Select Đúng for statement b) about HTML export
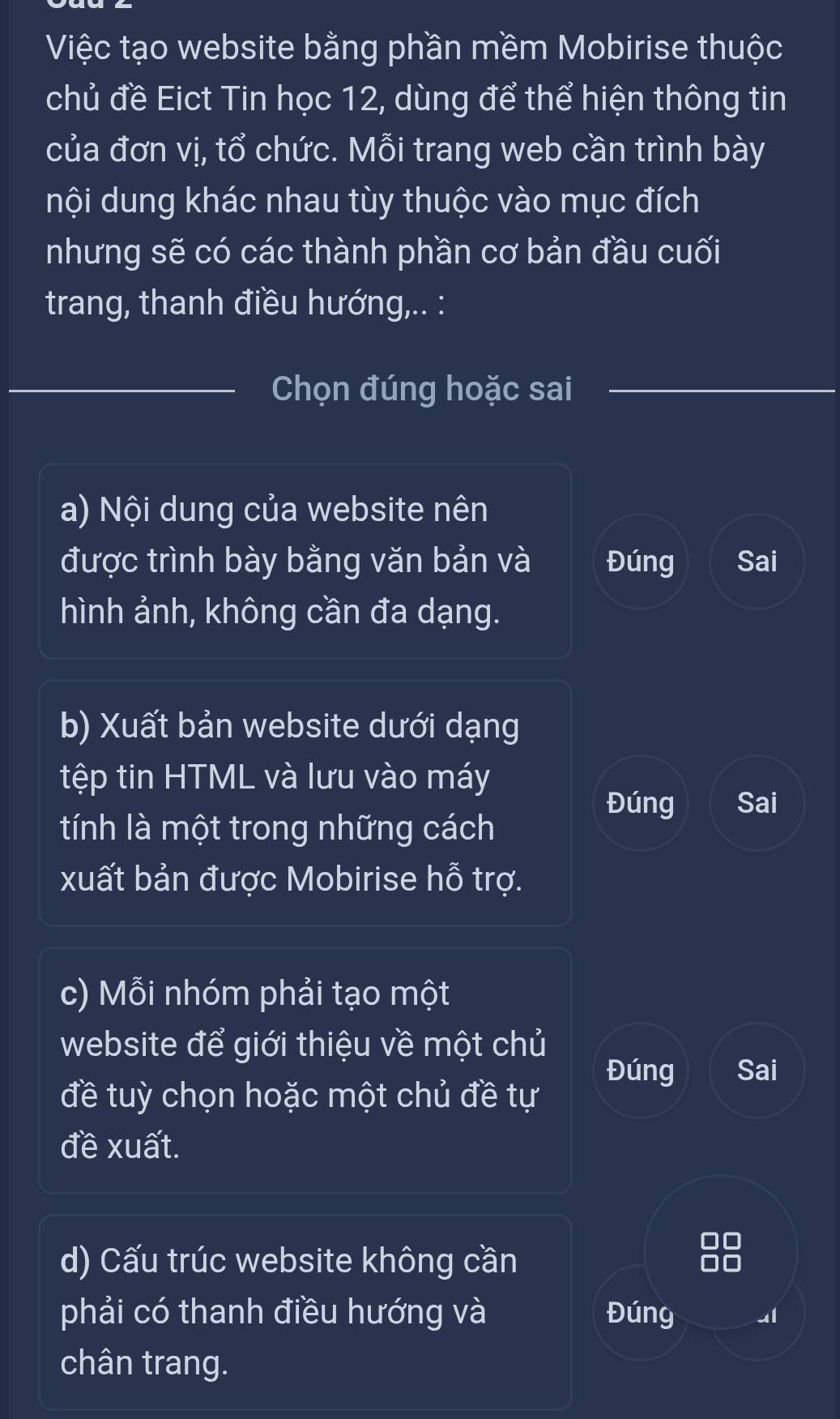This screenshot has width=840, height=1419. (x=640, y=803)
